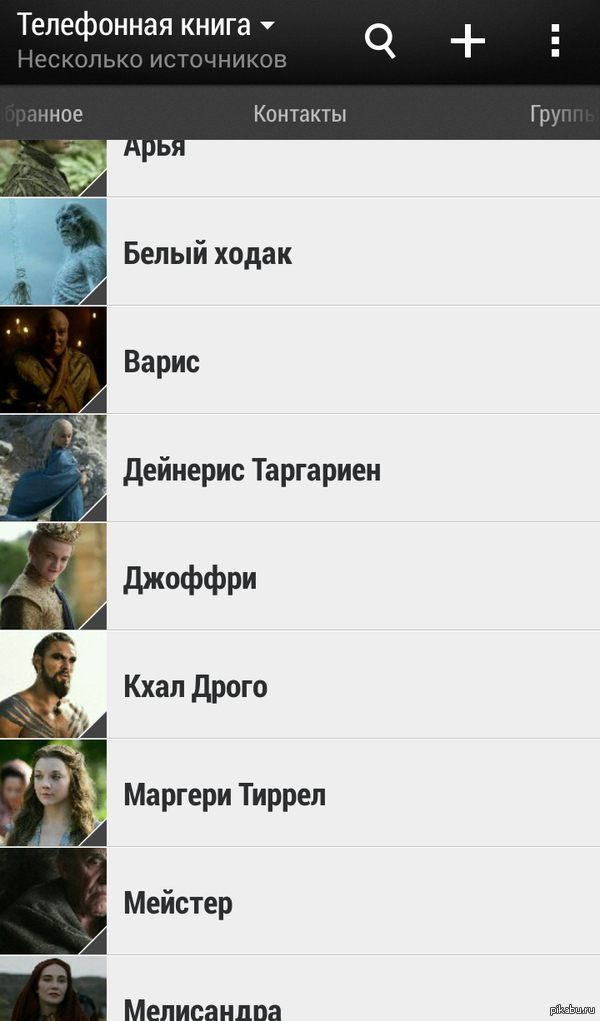This screenshot has height=1021, width=600.
Task: Open the contact Кхал Дрого
Action: (350, 687)
